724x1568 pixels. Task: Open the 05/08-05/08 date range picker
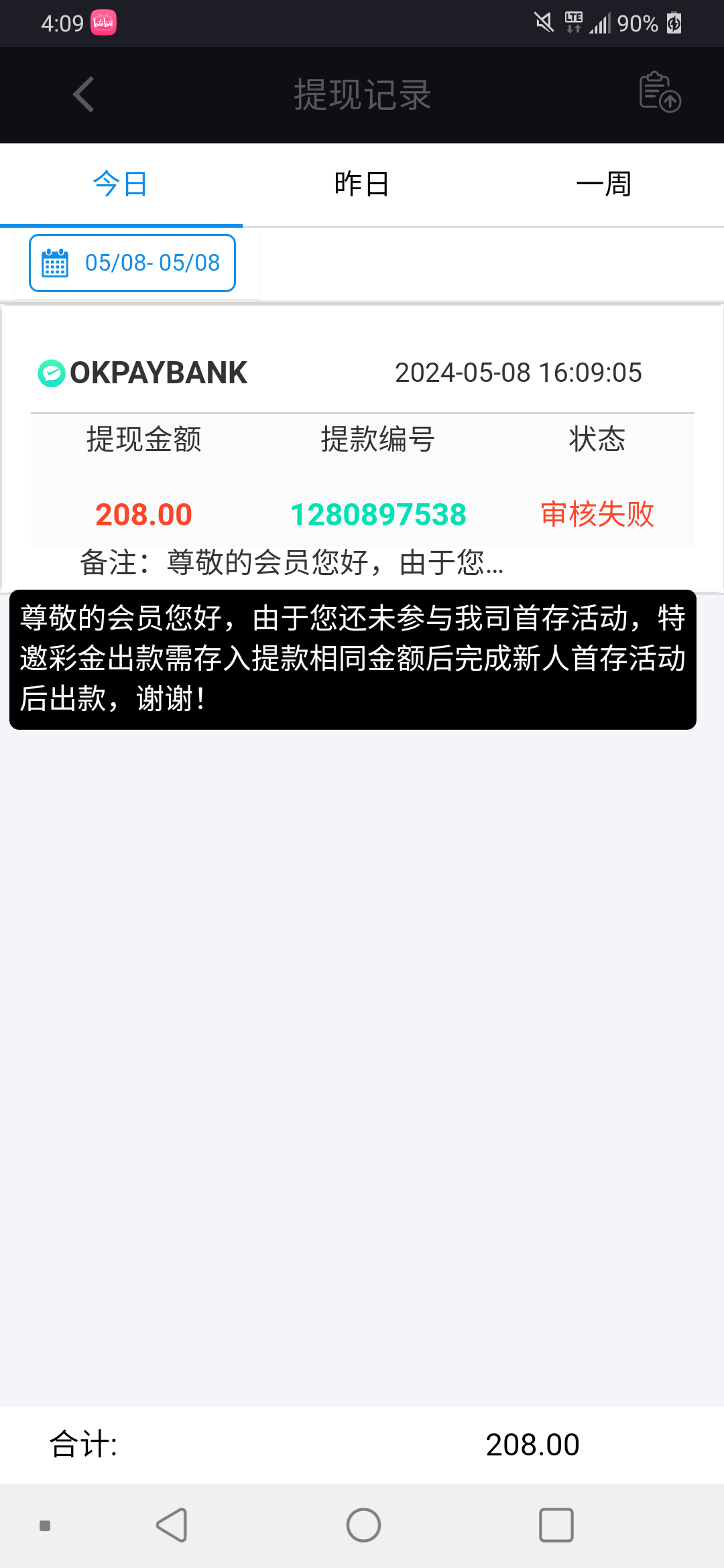click(x=132, y=263)
